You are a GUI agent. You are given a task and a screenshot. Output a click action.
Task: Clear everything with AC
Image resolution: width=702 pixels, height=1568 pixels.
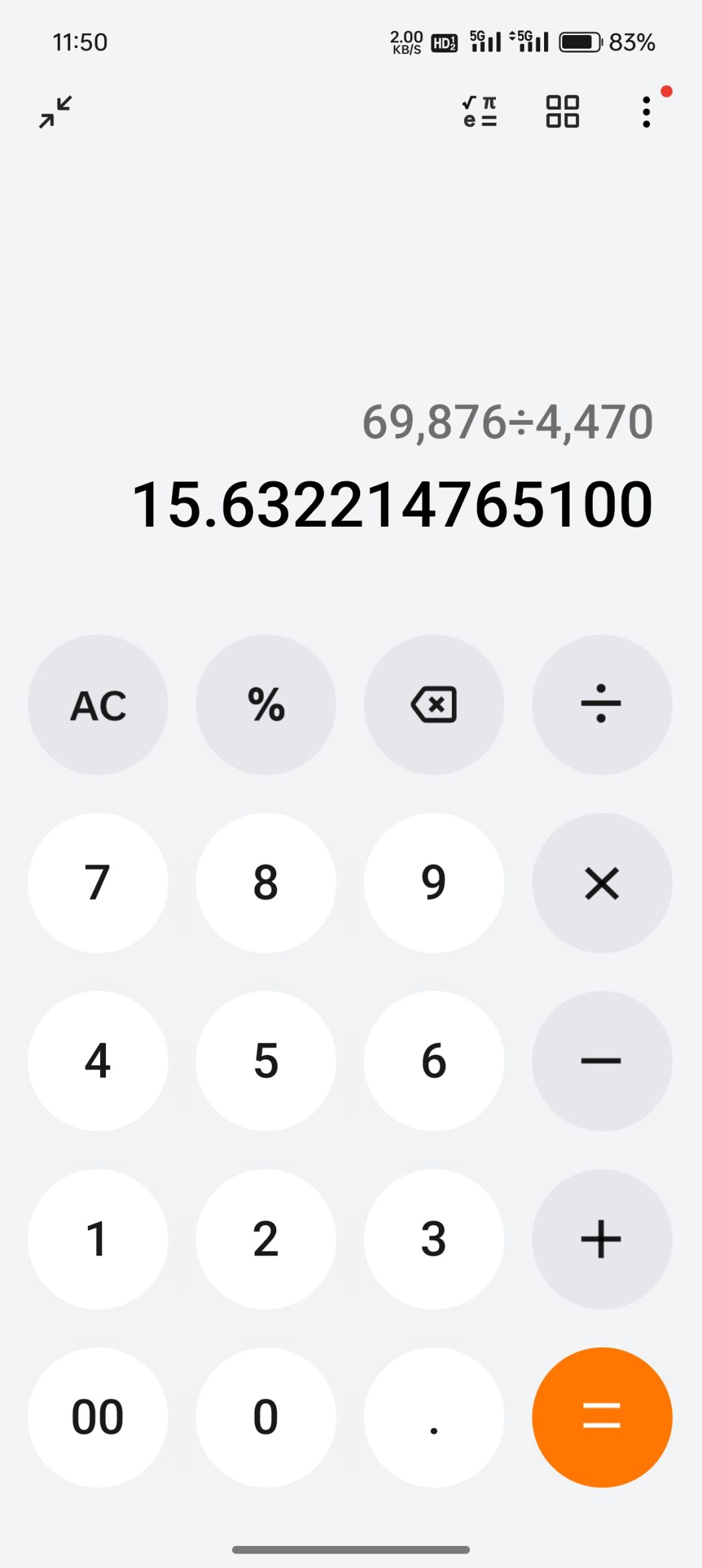coord(97,705)
